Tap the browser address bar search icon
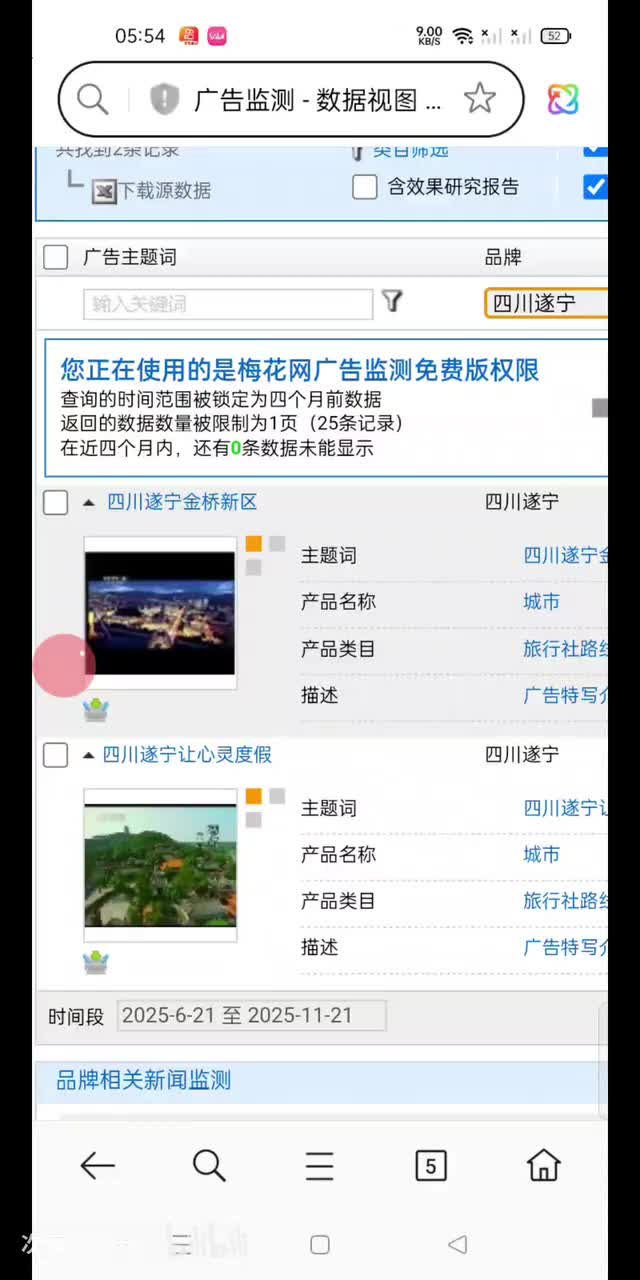This screenshot has width=640, height=1280. click(x=92, y=99)
